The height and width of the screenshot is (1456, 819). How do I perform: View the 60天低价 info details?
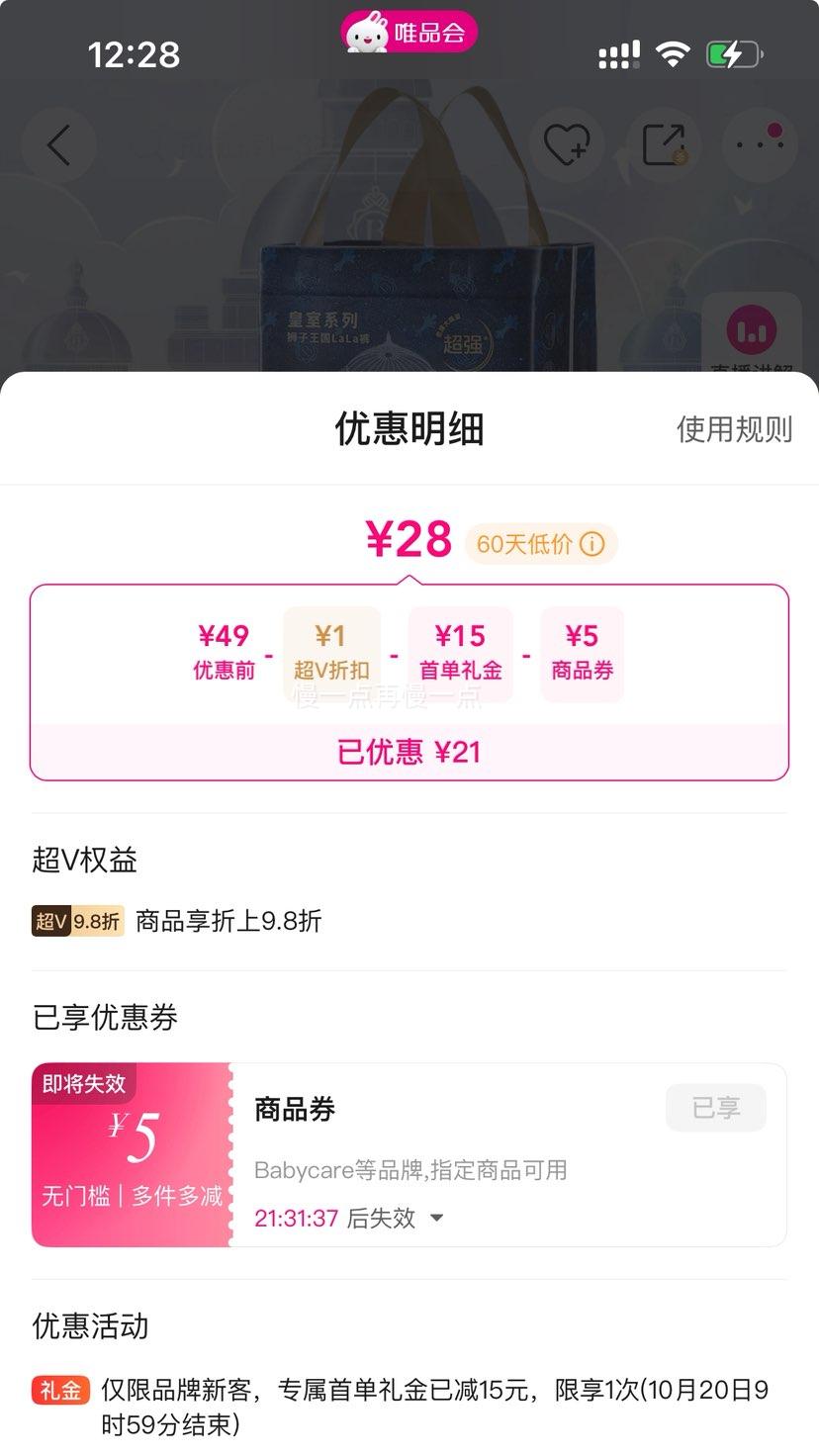tap(591, 544)
